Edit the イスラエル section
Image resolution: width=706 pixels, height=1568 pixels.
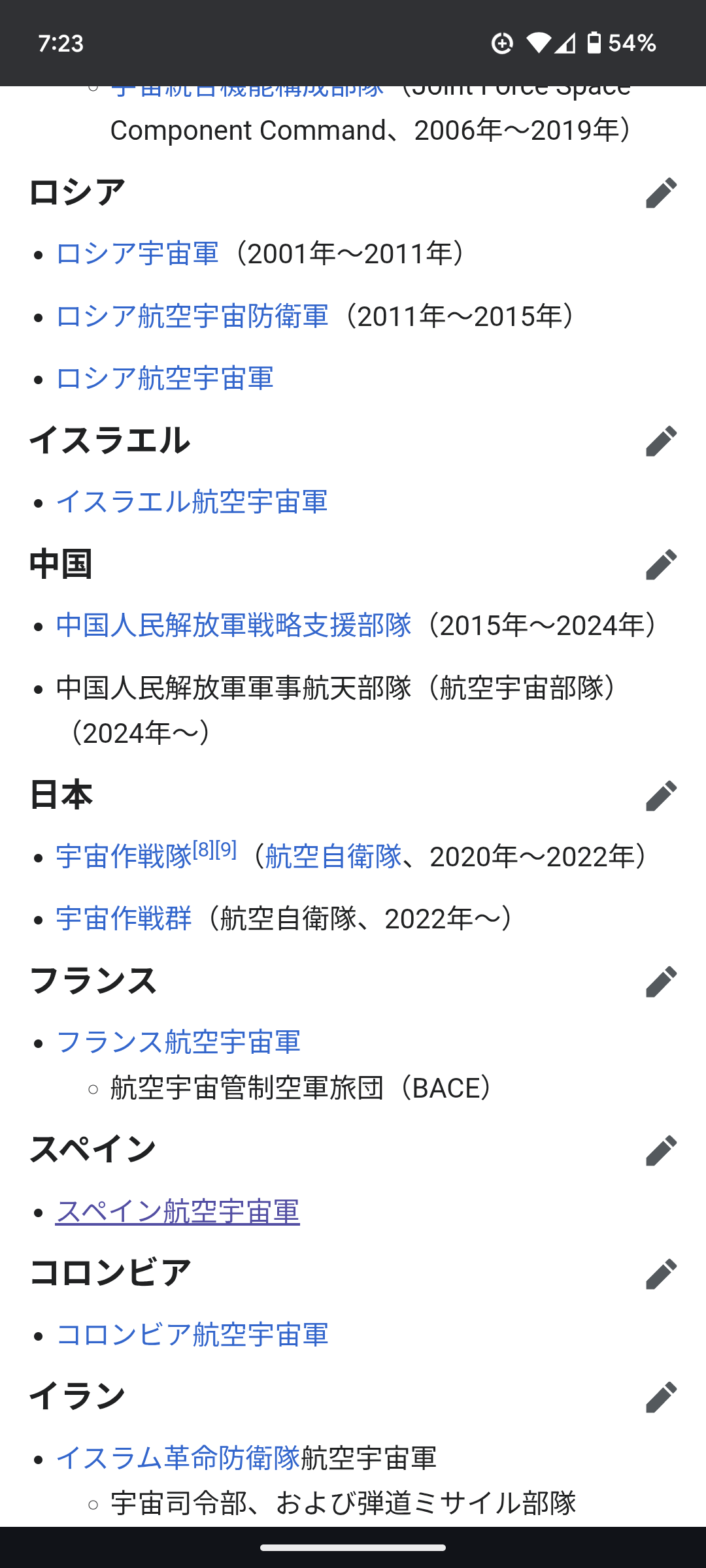tap(661, 440)
